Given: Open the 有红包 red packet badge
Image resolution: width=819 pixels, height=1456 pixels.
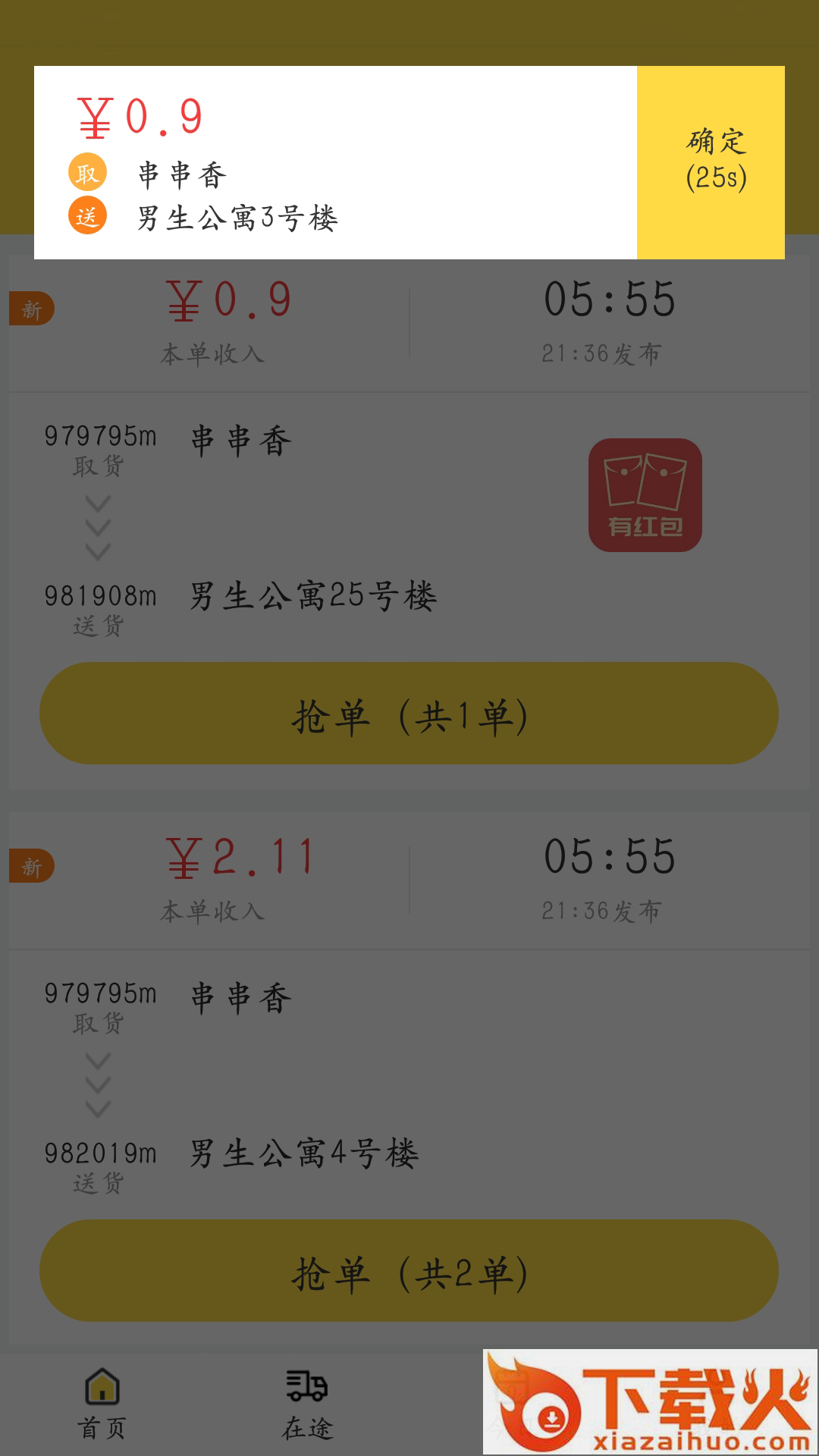Looking at the screenshot, I should tap(645, 495).
